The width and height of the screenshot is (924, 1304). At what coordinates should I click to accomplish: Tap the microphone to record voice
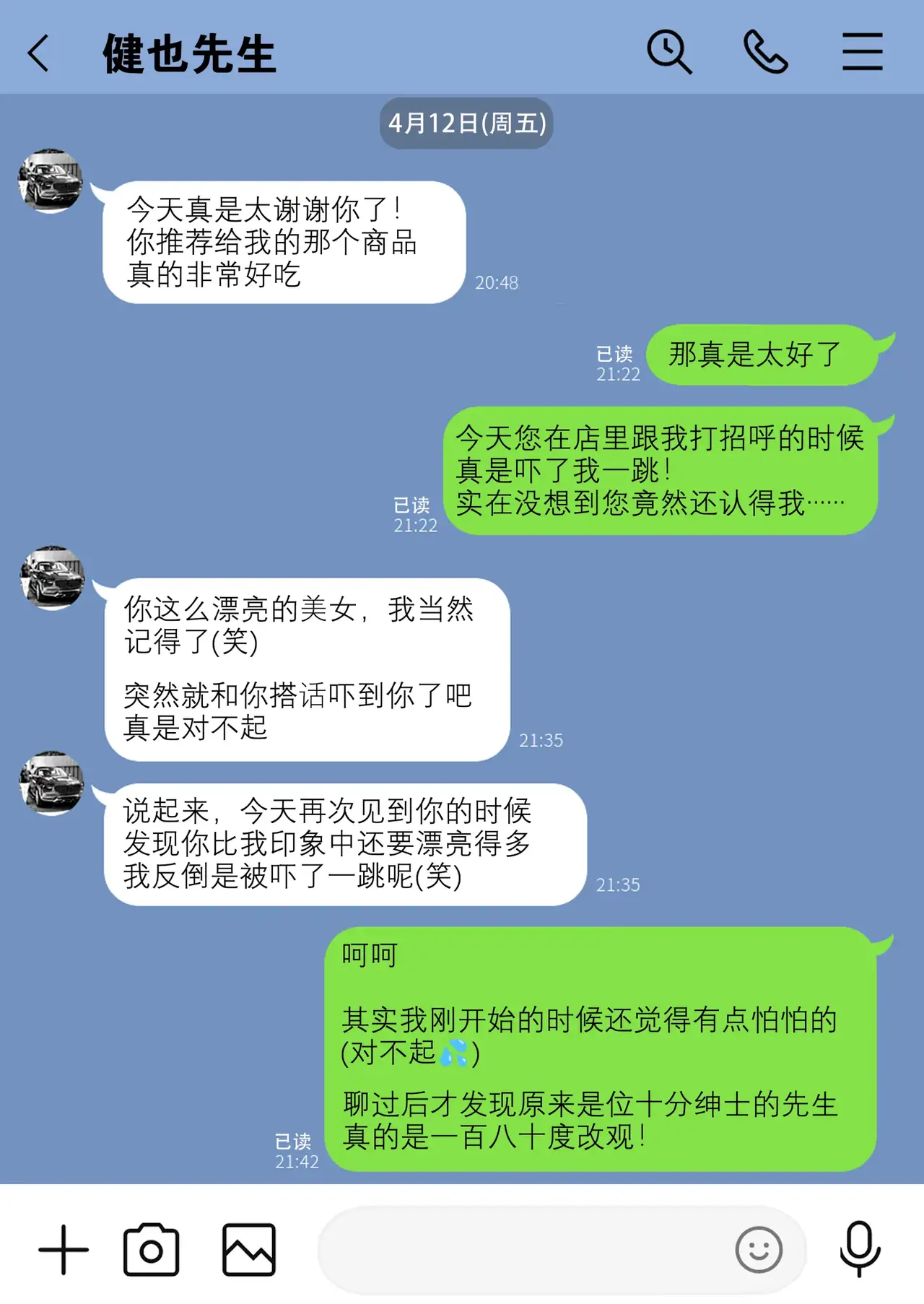(x=860, y=1249)
